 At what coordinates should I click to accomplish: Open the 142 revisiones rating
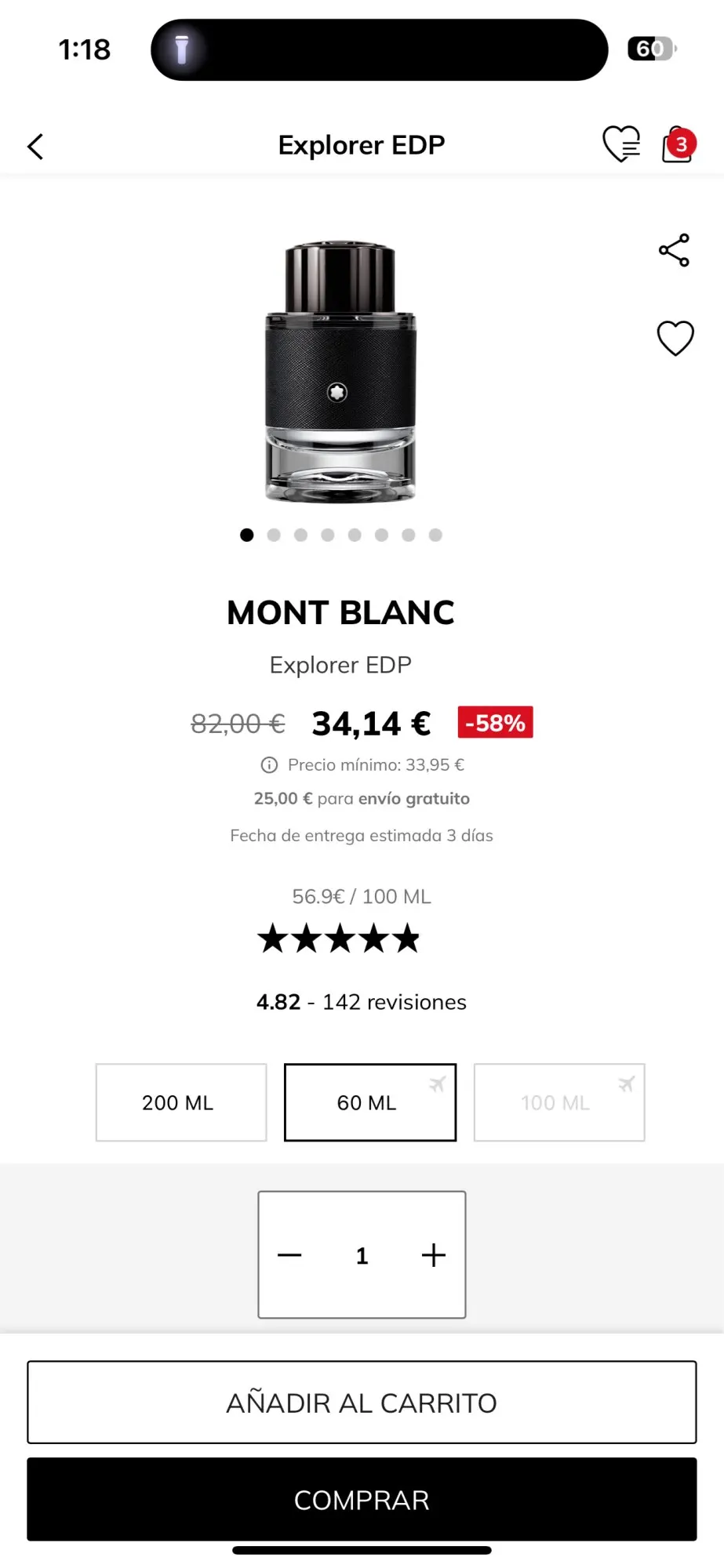(x=362, y=1002)
